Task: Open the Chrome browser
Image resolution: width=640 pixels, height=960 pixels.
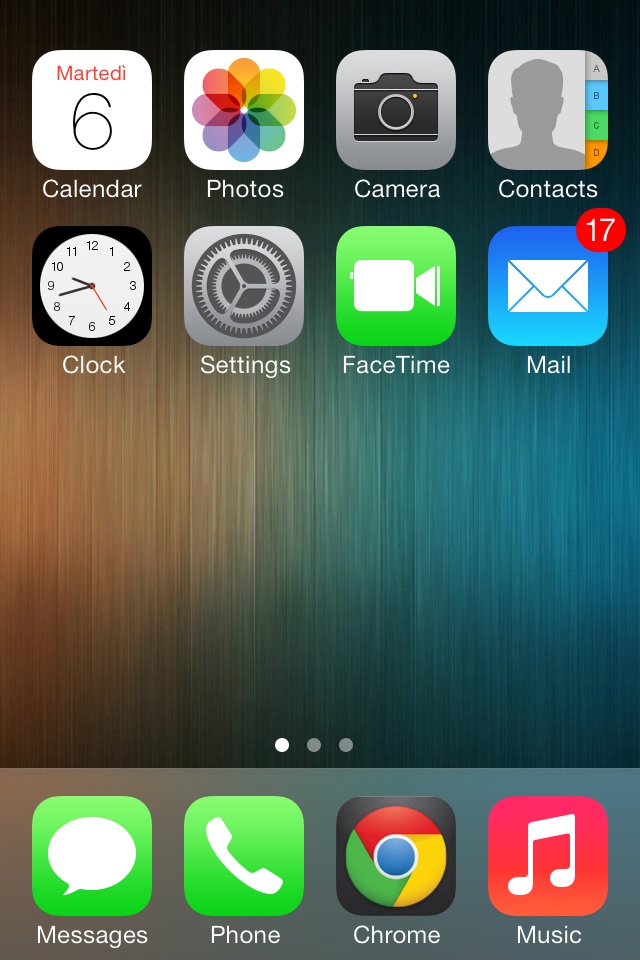Action: [x=396, y=856]
